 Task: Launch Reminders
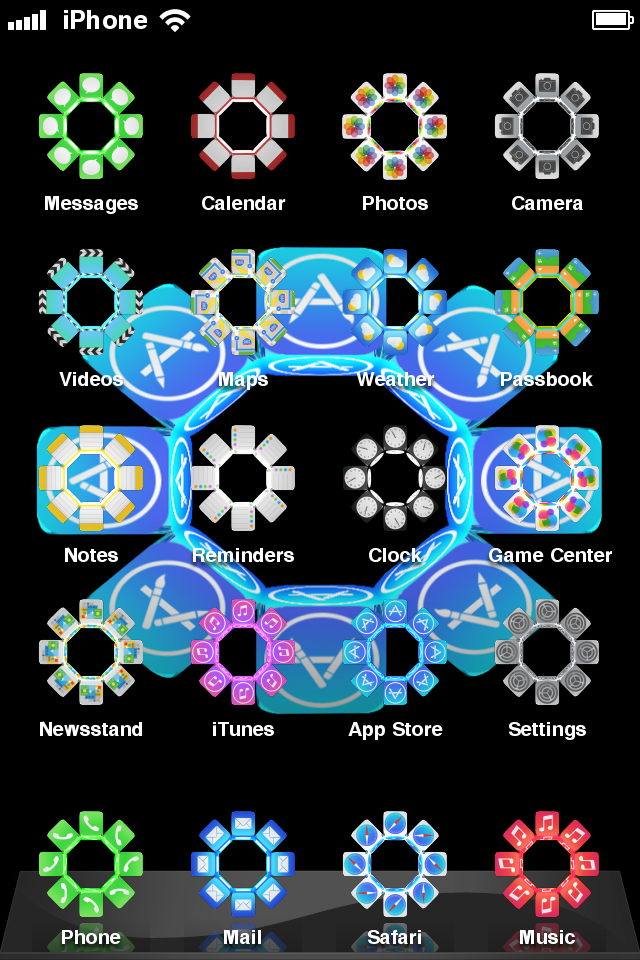pyautogui.click(x=243, y=478)
